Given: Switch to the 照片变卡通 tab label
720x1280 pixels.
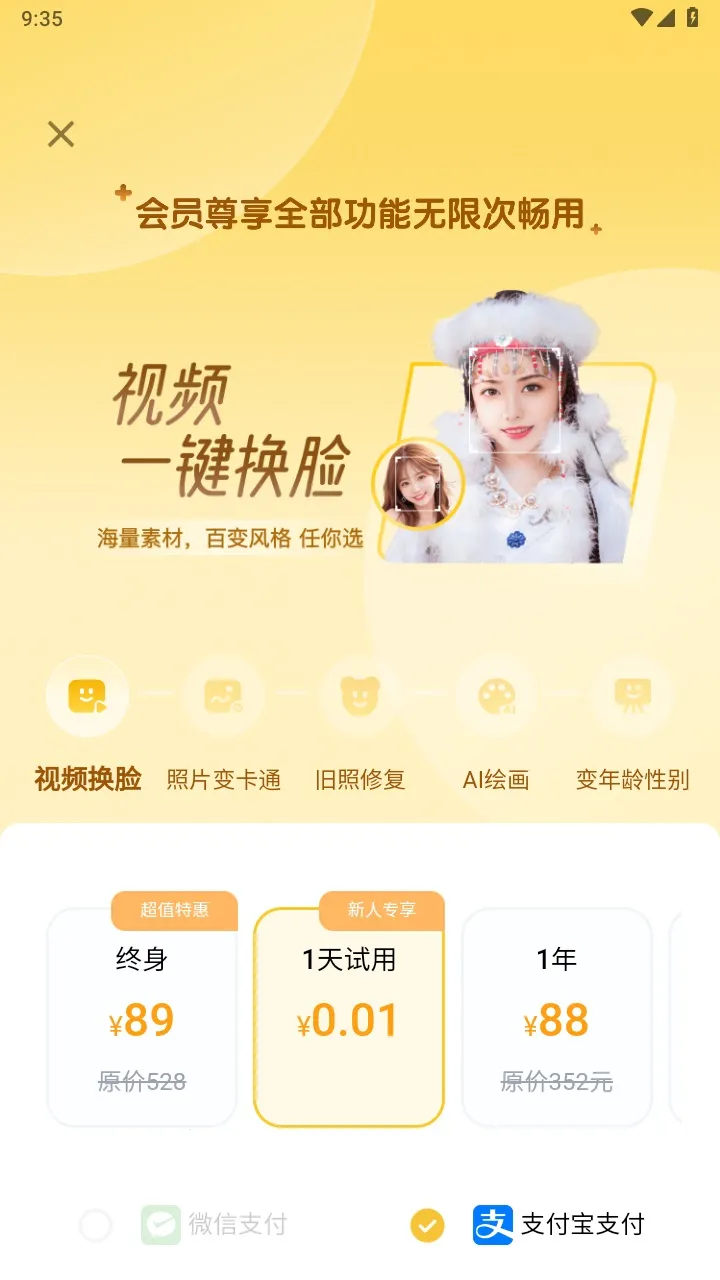Looking at the screenshot, I should pos(224,779).
